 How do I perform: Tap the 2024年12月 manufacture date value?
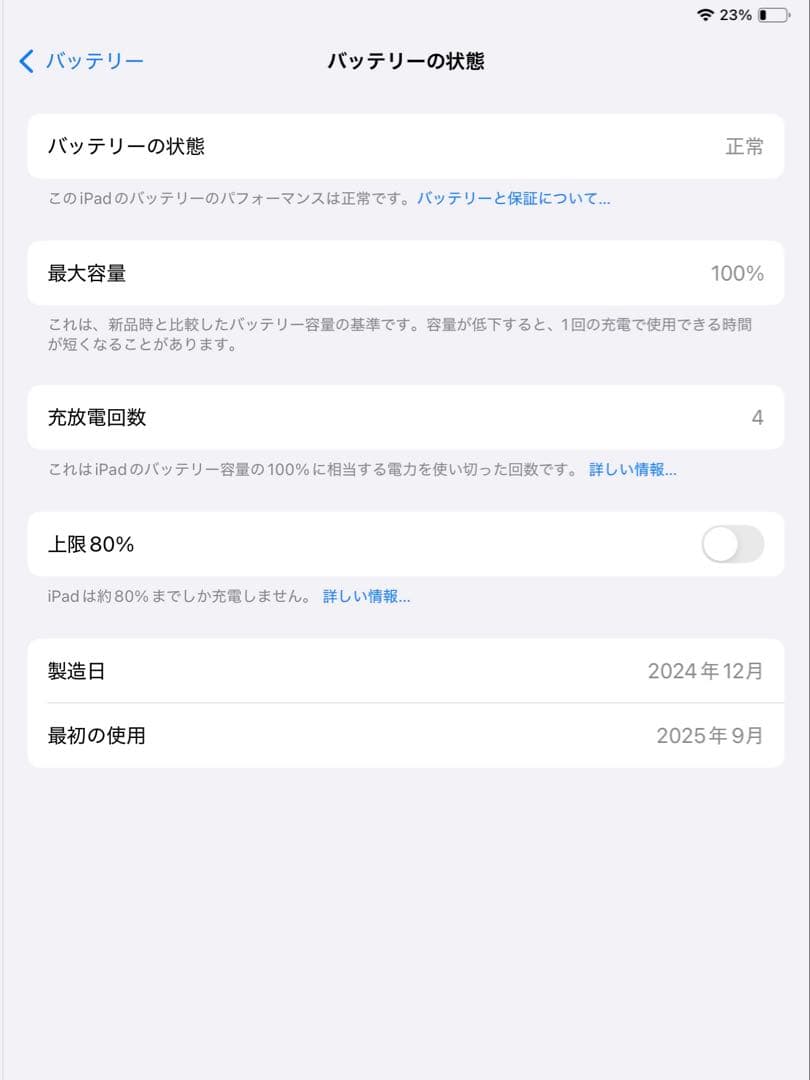point(709,671)
